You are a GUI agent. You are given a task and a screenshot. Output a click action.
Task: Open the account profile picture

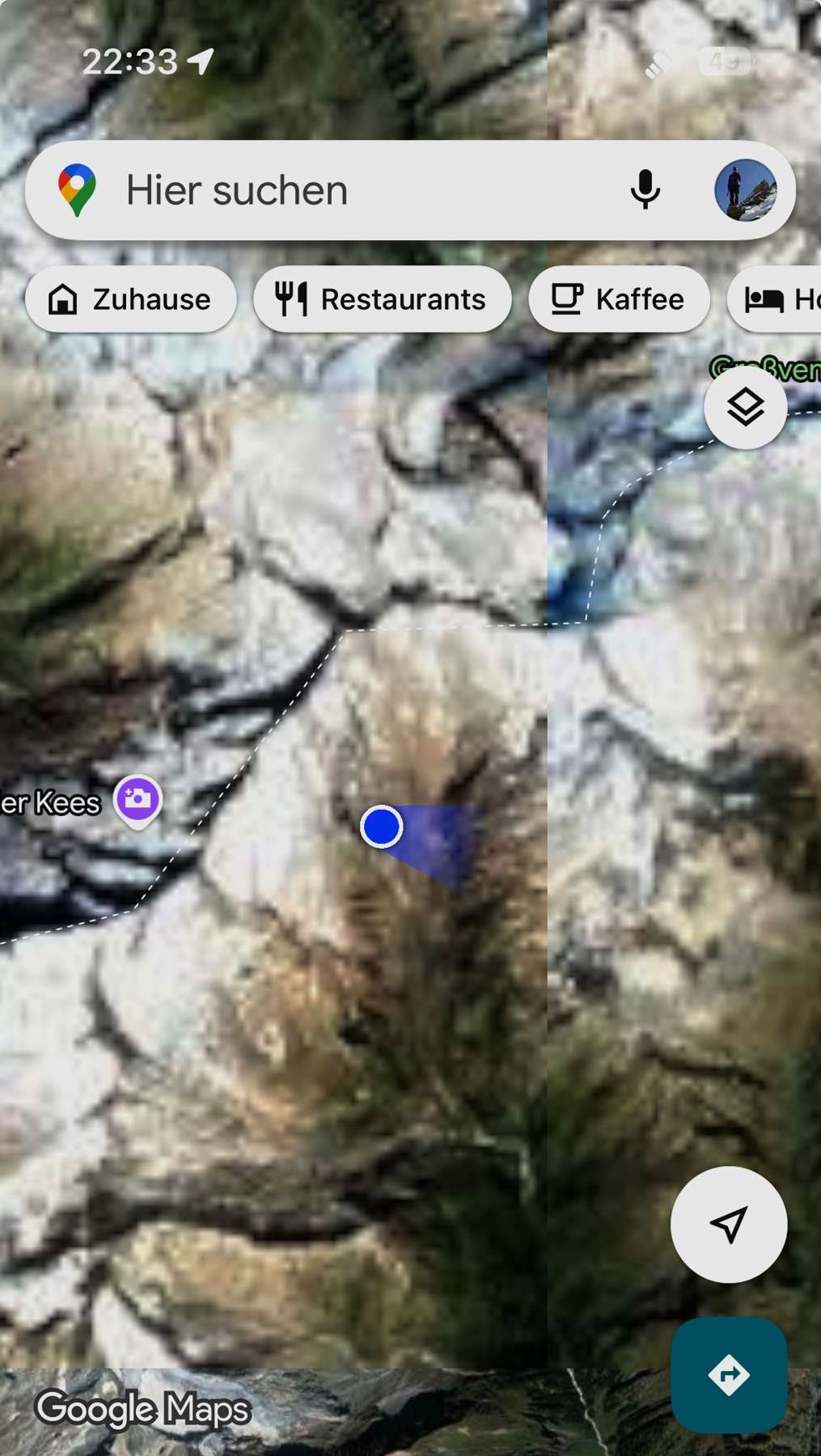click(x=745, y=190)
